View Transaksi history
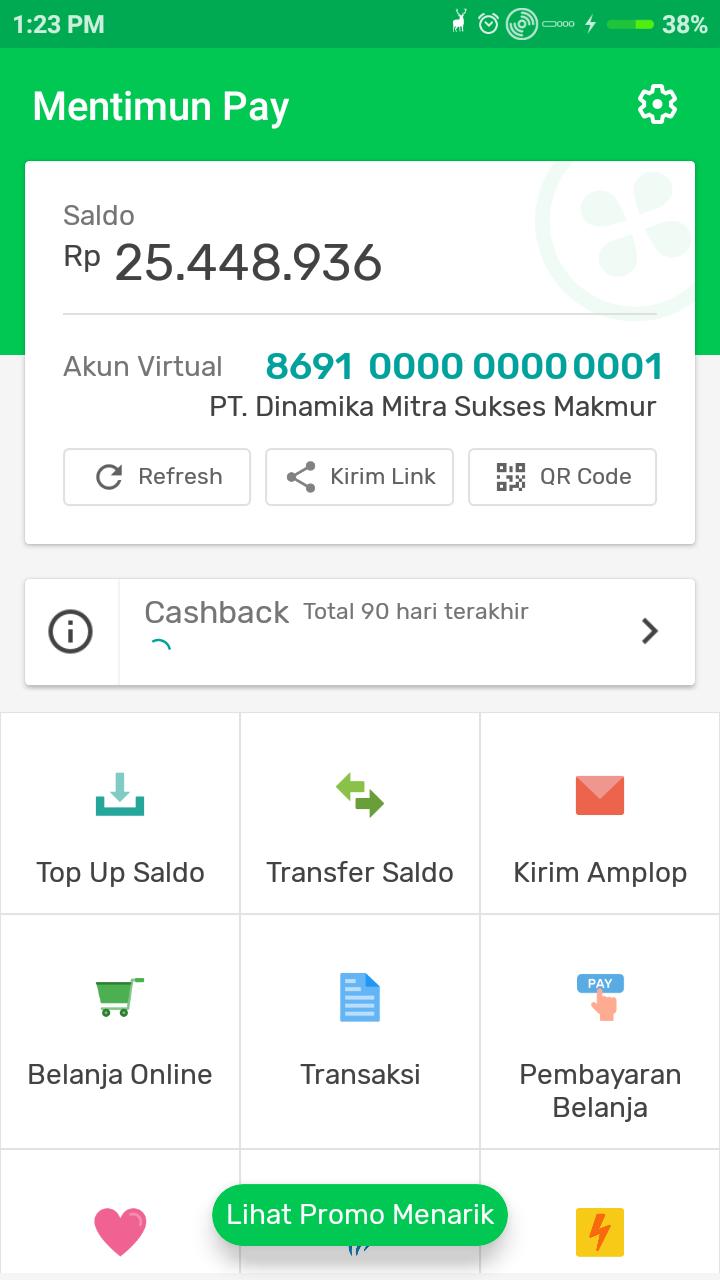The image size is (720, 1280). tap(360, 1031)
